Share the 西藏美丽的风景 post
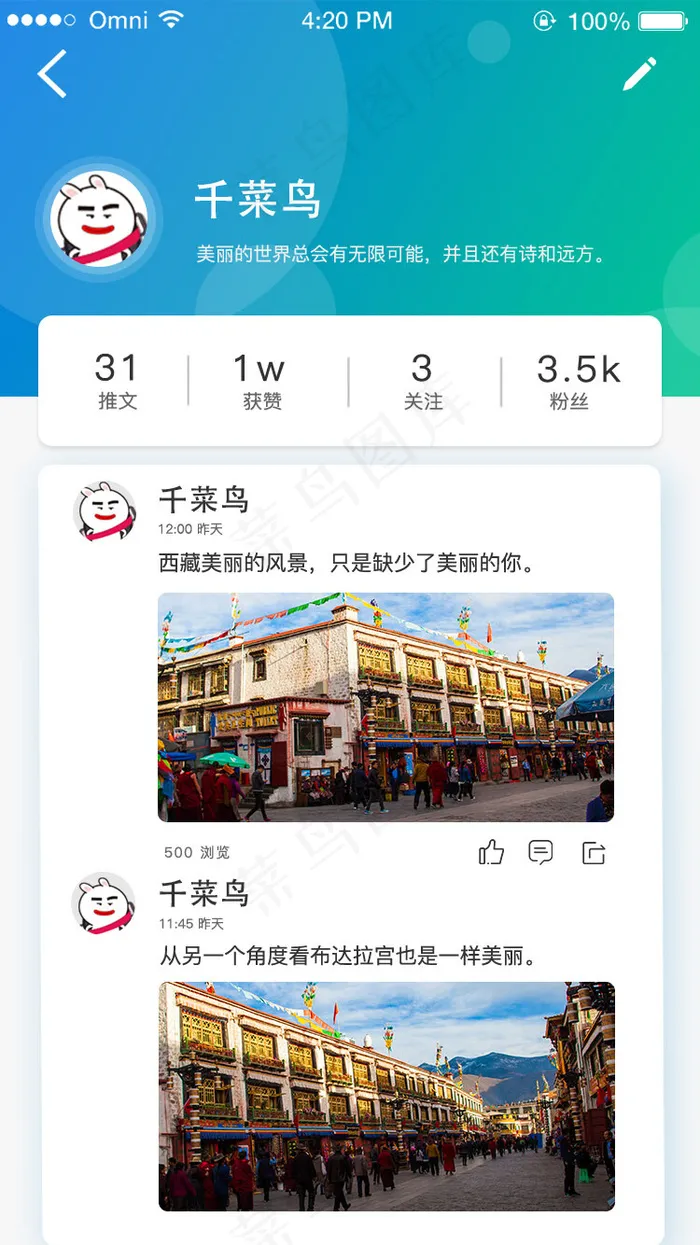This screenshot has height=1245, width=700. pyautogui.click(x=593, y=852)
